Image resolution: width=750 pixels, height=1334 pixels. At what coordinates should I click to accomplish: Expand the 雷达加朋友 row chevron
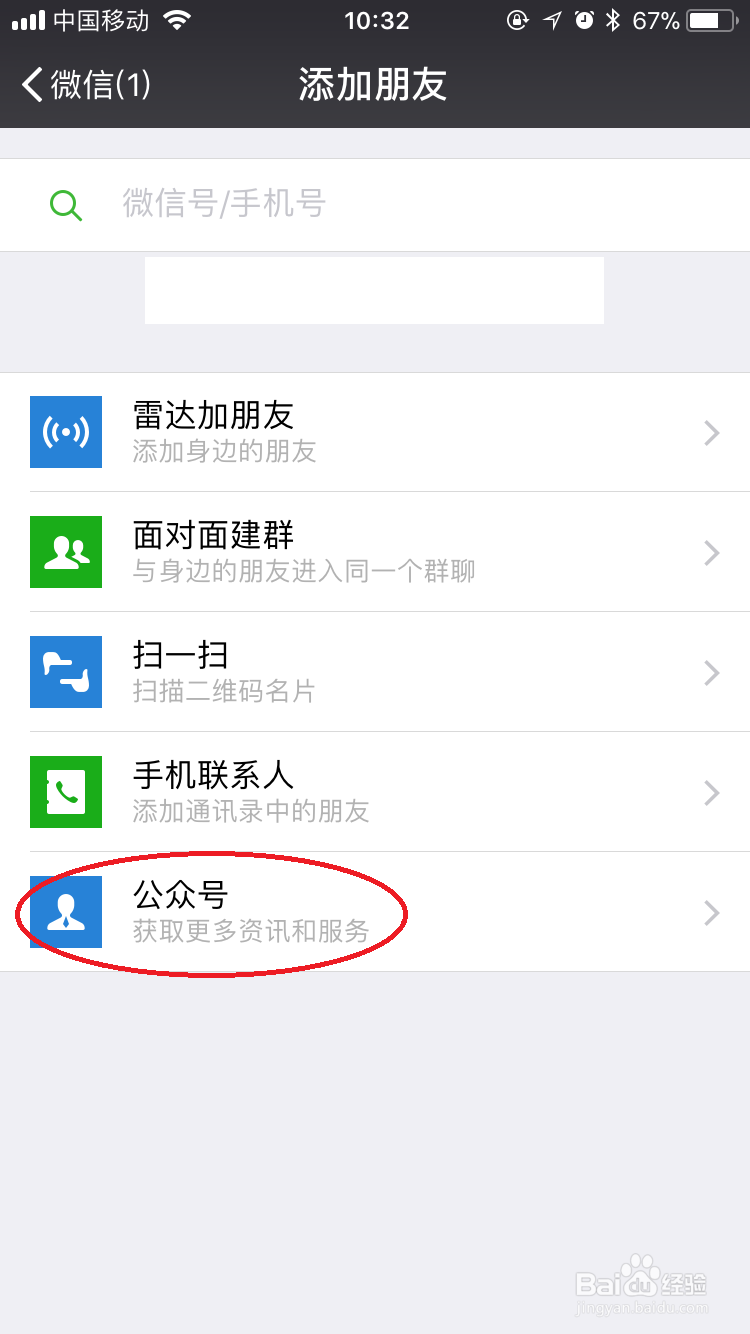pyautogui.click(x=711, y=432)
